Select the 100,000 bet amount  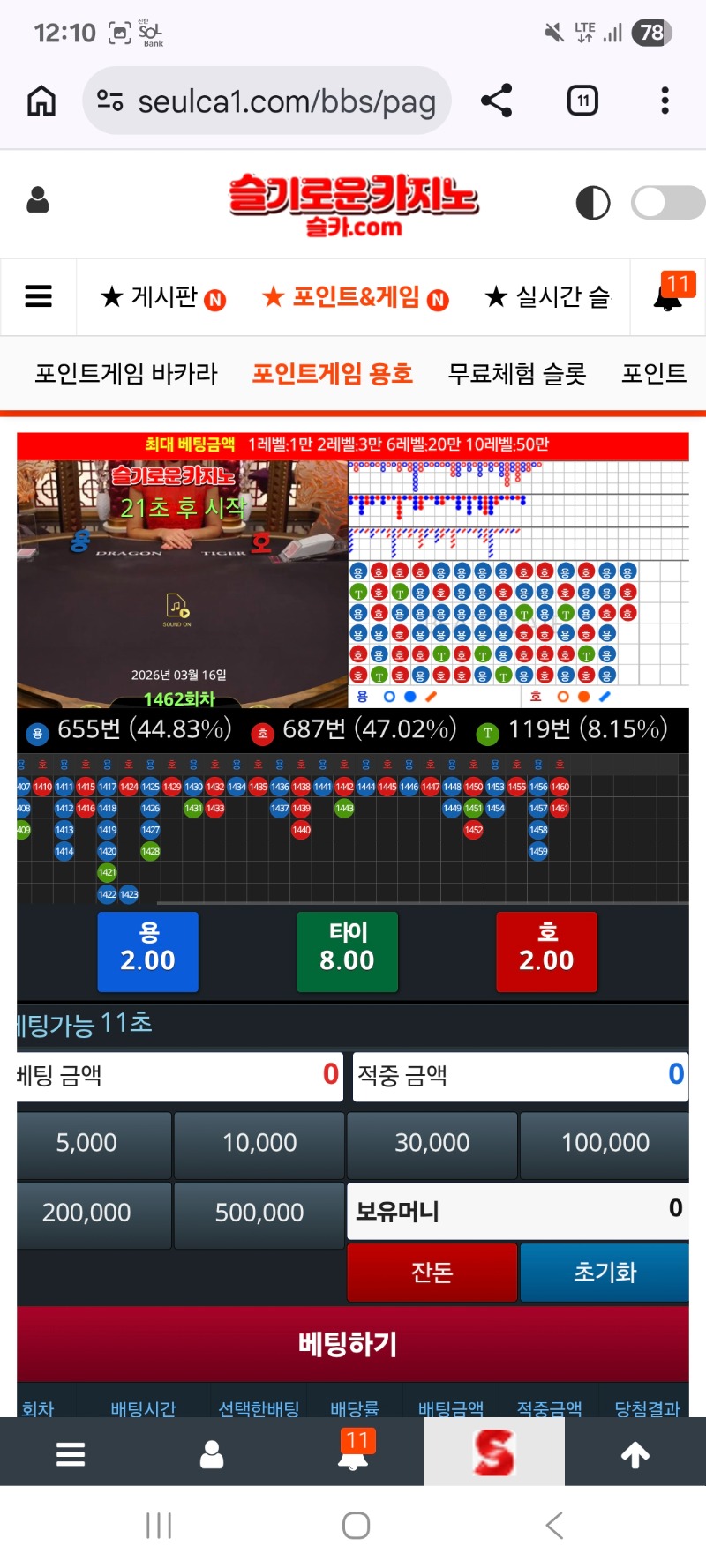tap(605, 1143)
